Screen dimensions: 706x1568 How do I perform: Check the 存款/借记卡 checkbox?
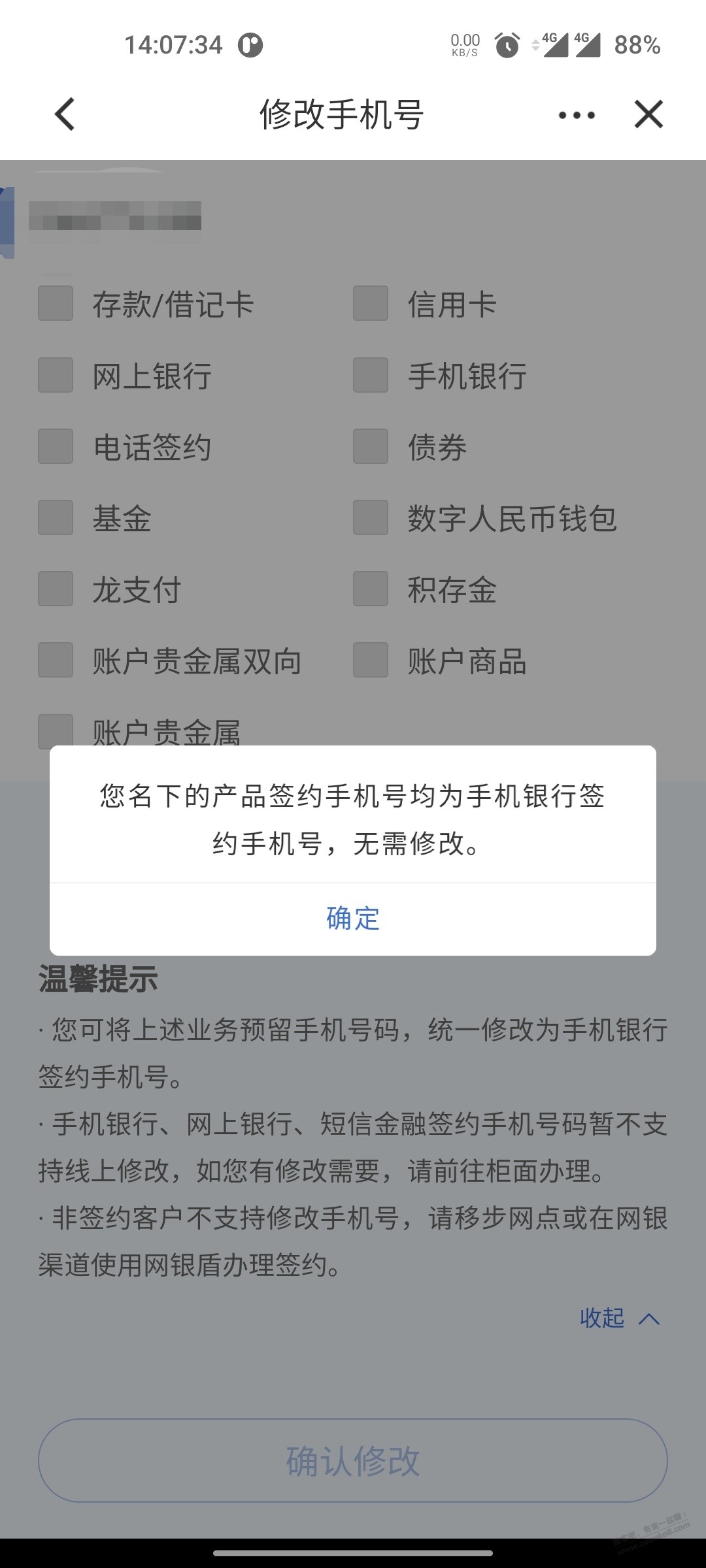[56, 304]
